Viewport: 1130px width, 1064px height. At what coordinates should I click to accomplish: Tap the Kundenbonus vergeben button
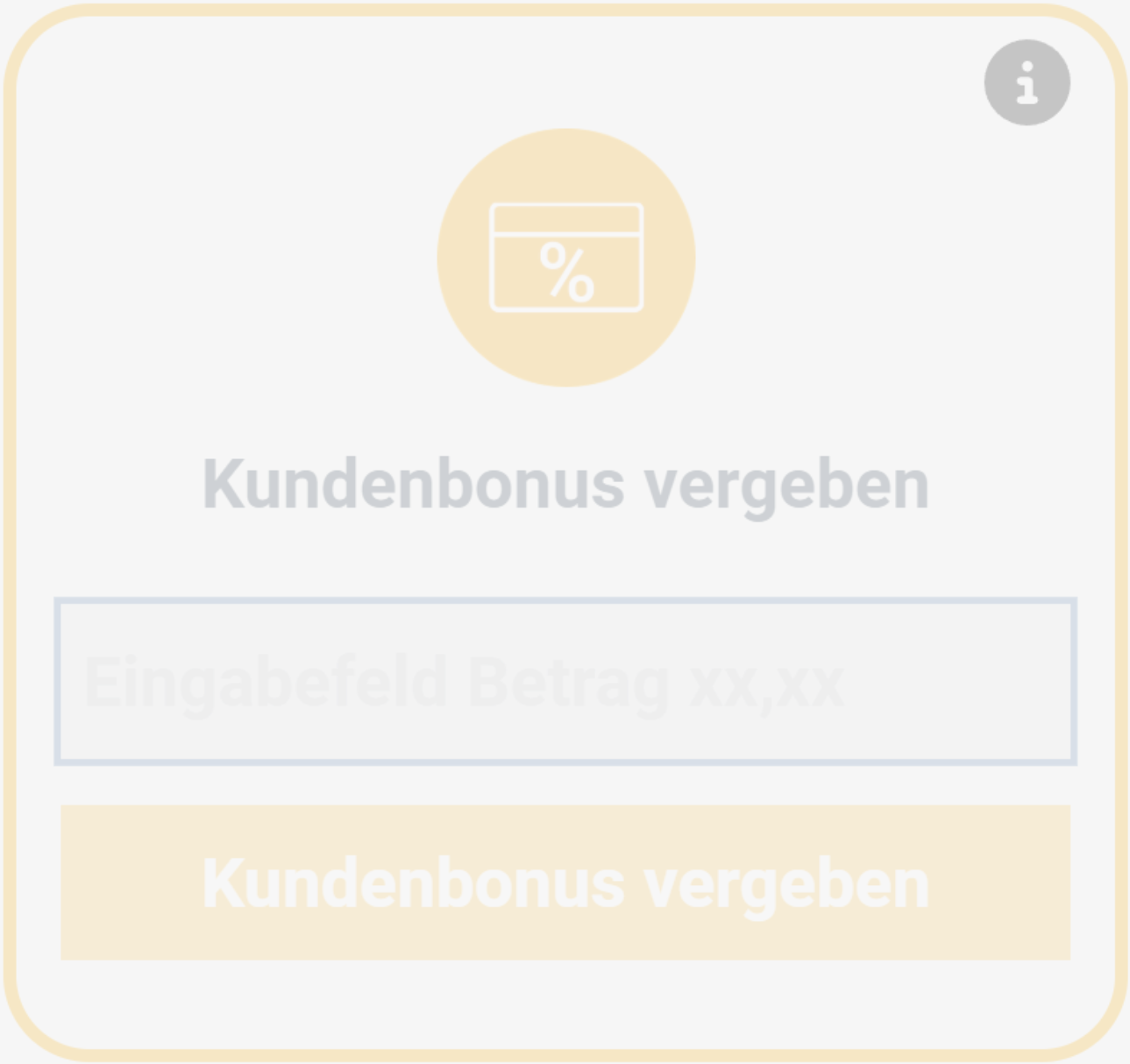point(565,882)
